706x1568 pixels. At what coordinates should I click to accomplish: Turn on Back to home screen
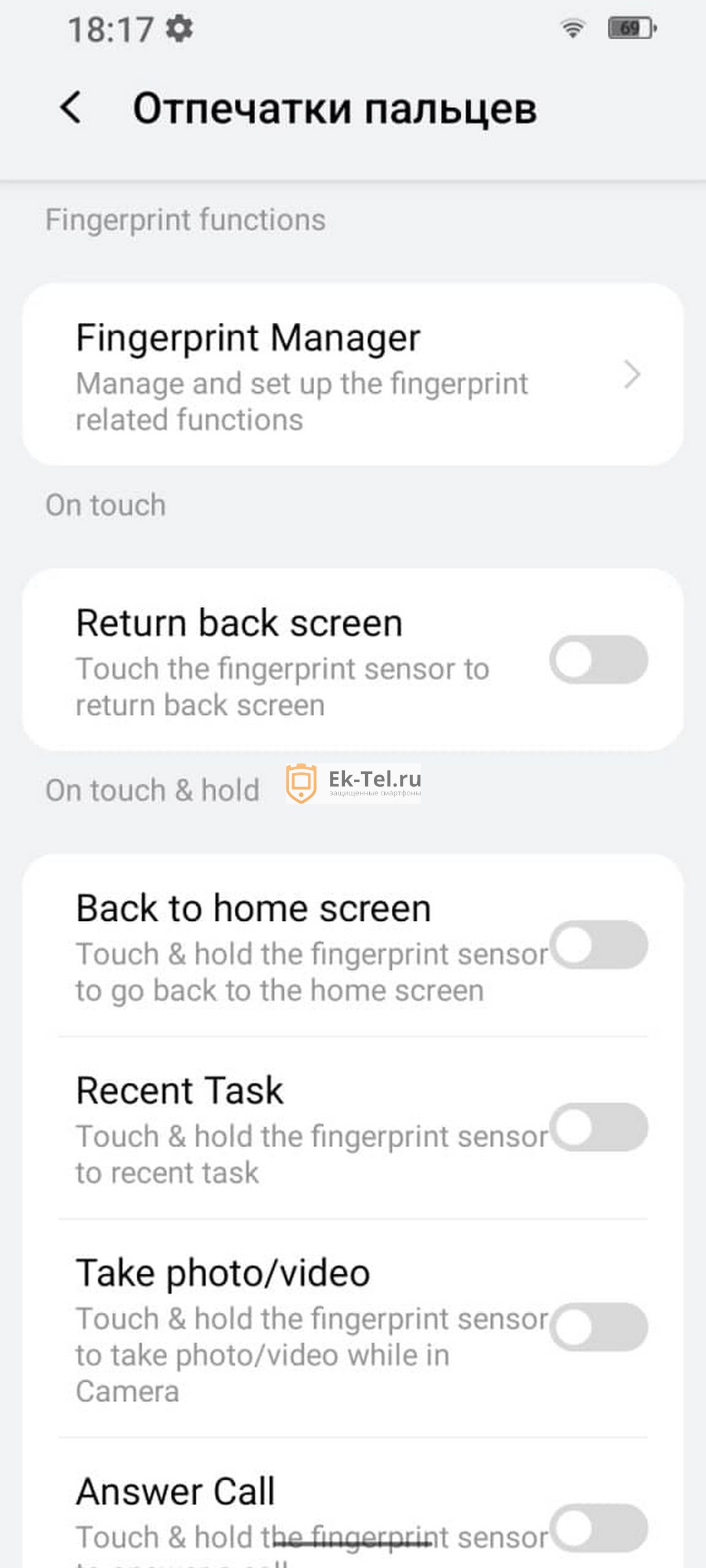coord(598,945)
